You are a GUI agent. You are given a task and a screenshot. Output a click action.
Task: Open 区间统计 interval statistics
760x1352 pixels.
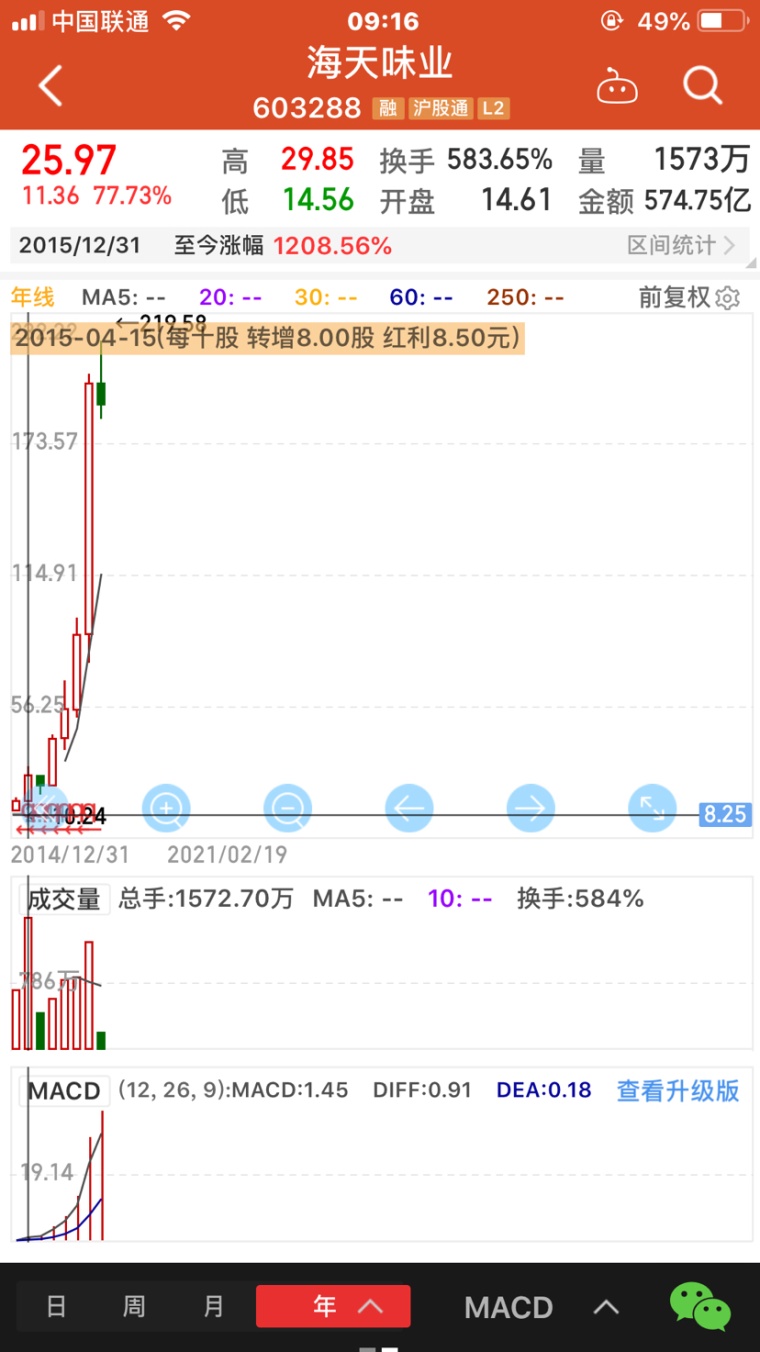tap(681, 245)
